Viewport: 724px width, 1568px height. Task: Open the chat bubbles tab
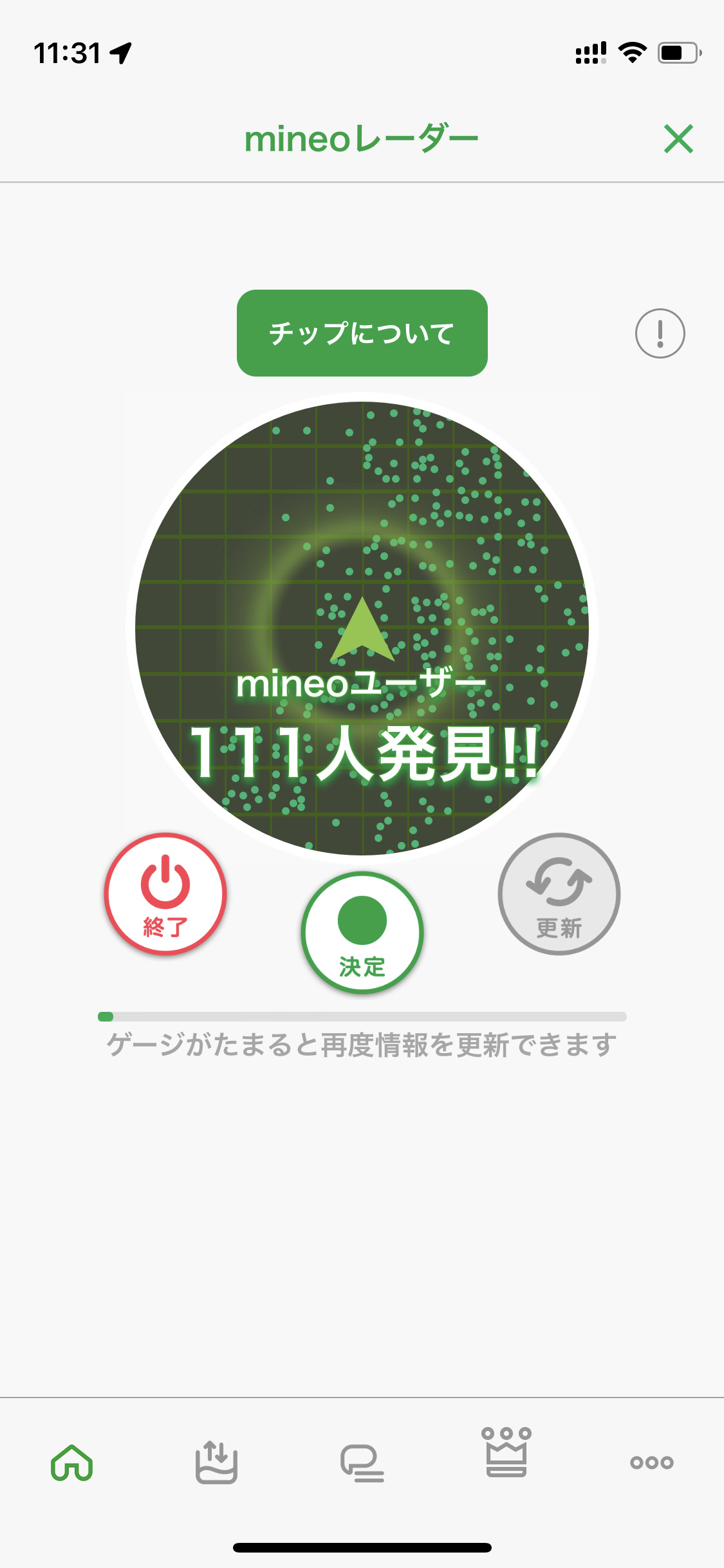coord(362,1463)
